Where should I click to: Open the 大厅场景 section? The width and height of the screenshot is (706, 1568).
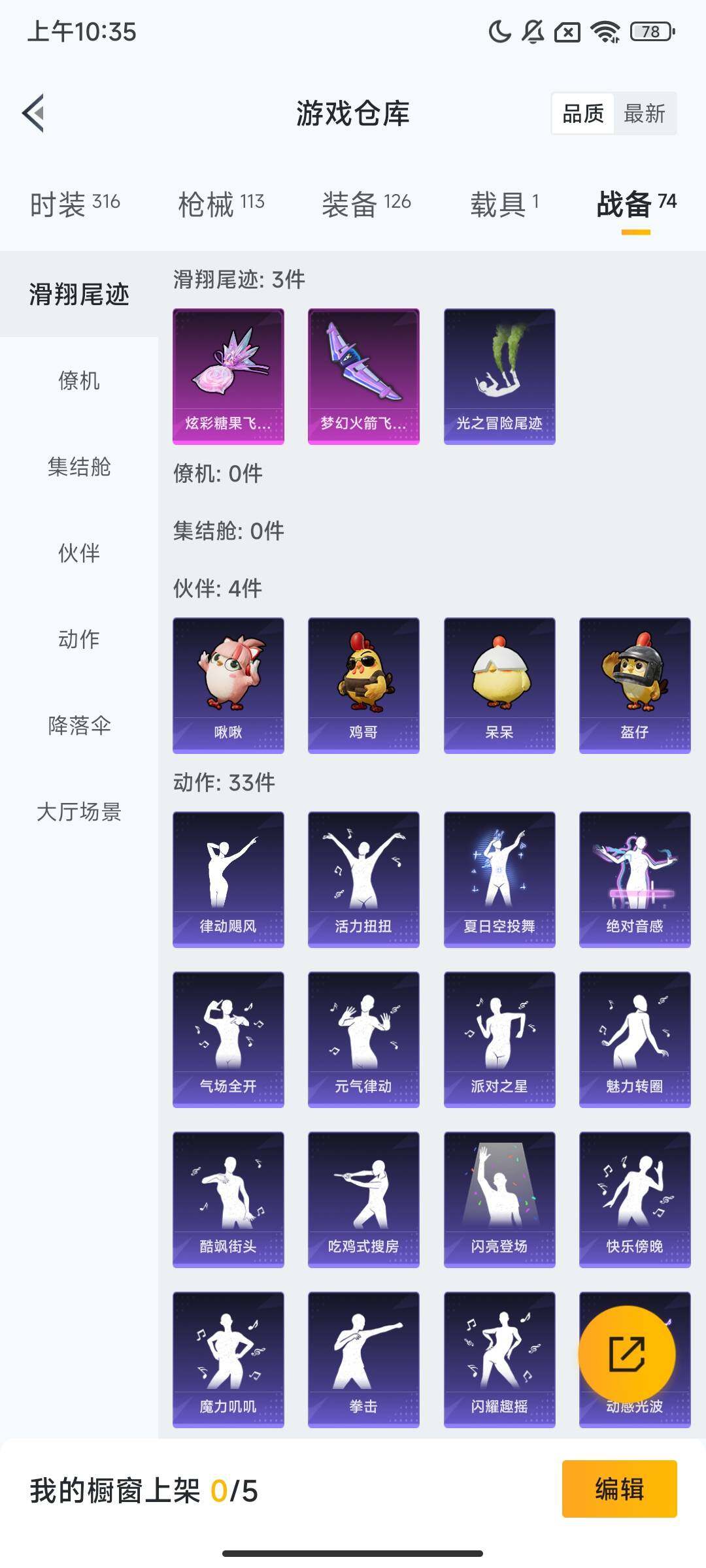pos(80,812)
